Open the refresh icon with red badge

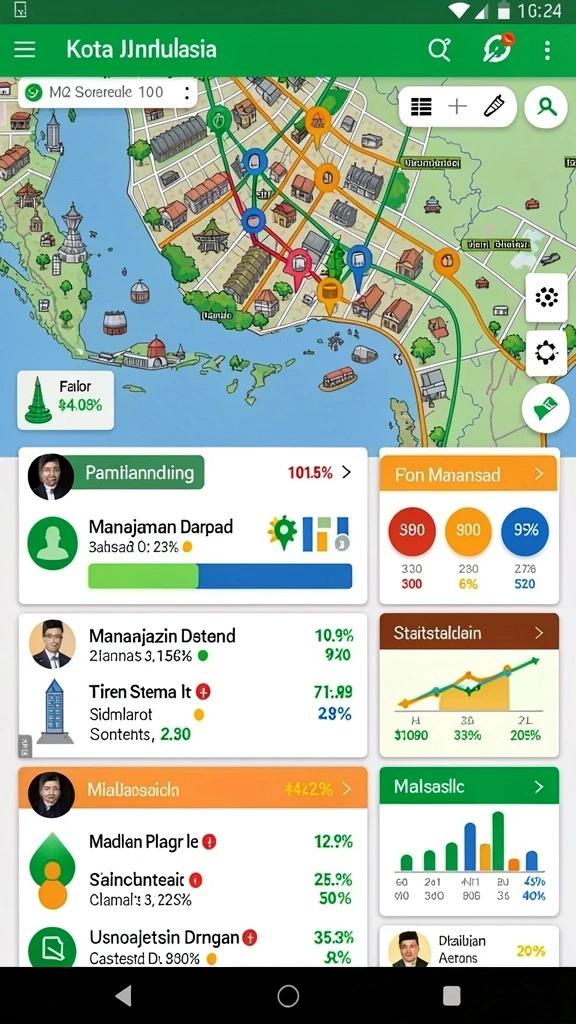(498, 48)
